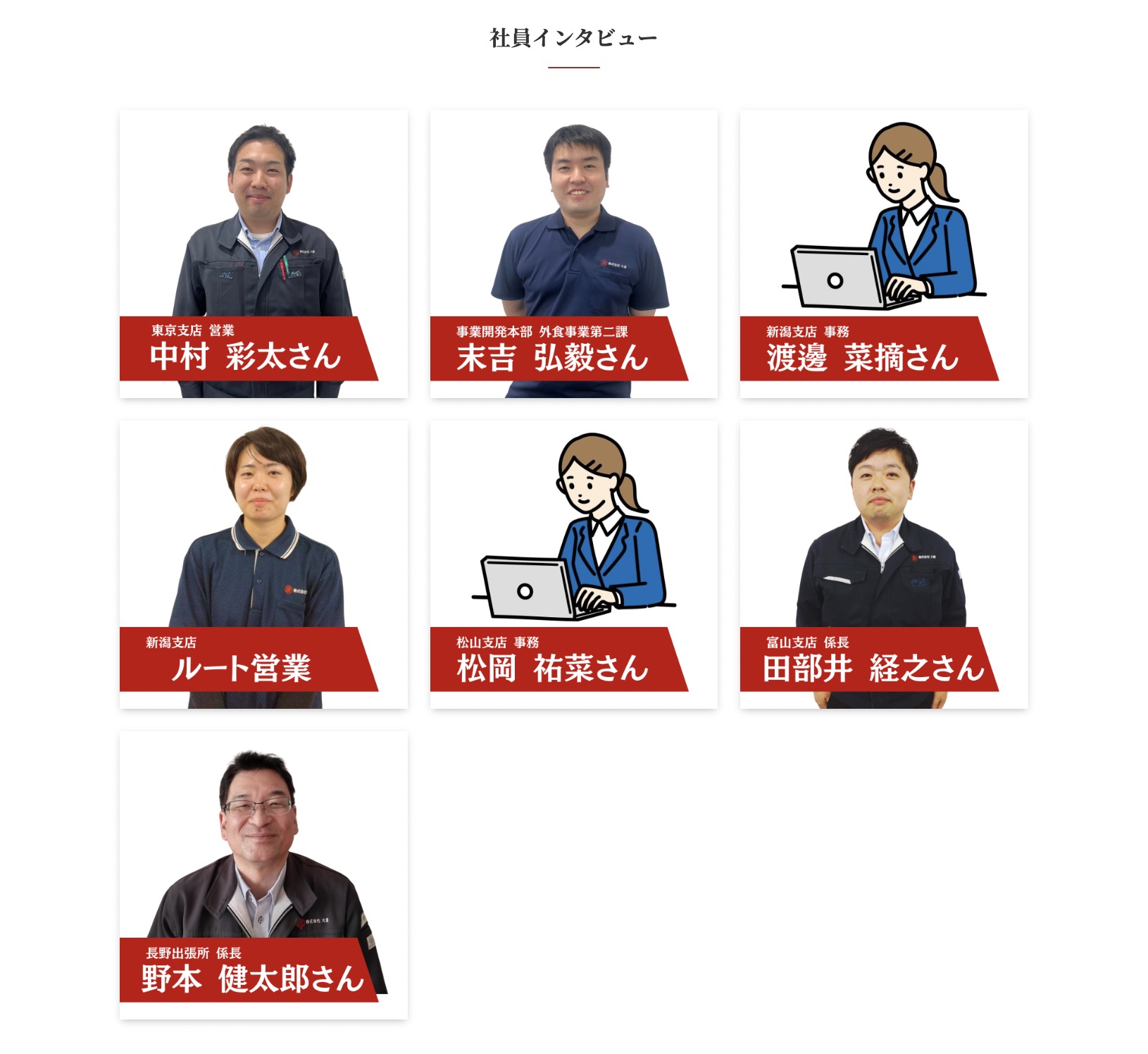Open the interview card for 末吉 弘毅さん
1148x1054 pixels.
click(x=573, y=254)
